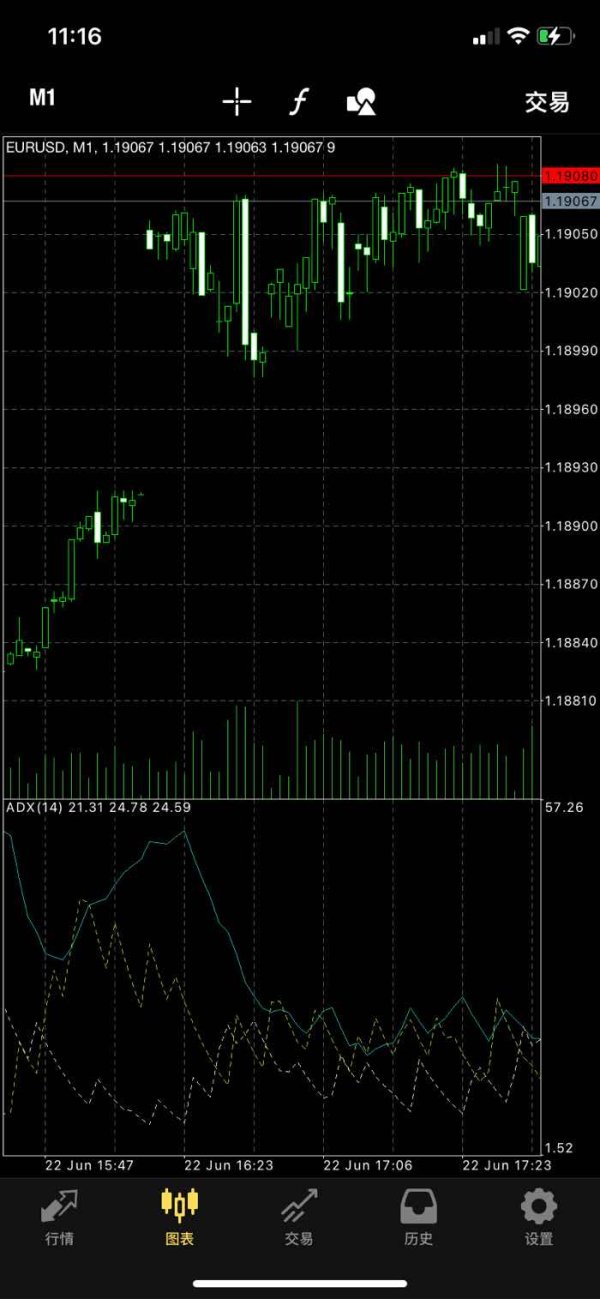Open the chart objects shapes icon
This screenshot has width=600, height=1299.
click(361, 101)
